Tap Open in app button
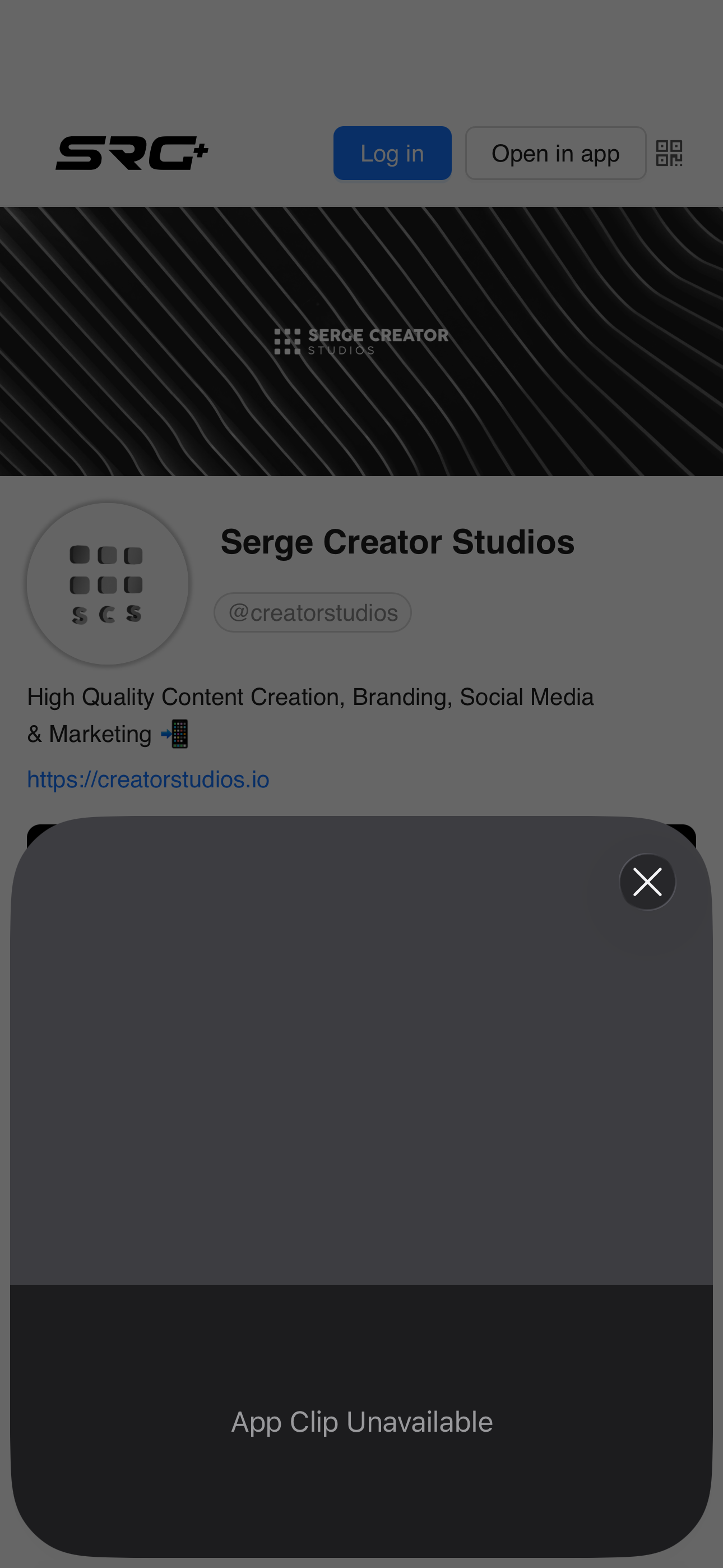The width and height of the screenshot is (723, 1568). (555, 154)
